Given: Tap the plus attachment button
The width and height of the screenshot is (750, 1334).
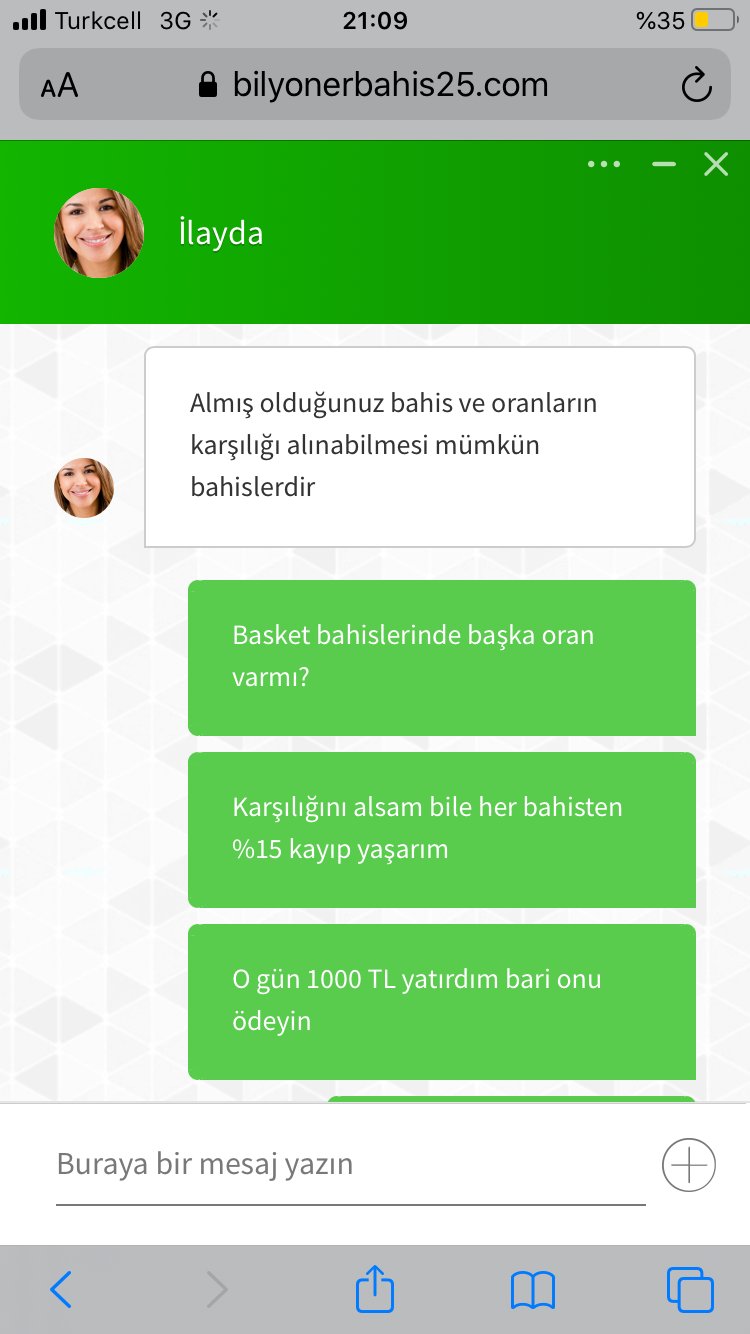Looking at the screenshot, I should (689, 1165).
